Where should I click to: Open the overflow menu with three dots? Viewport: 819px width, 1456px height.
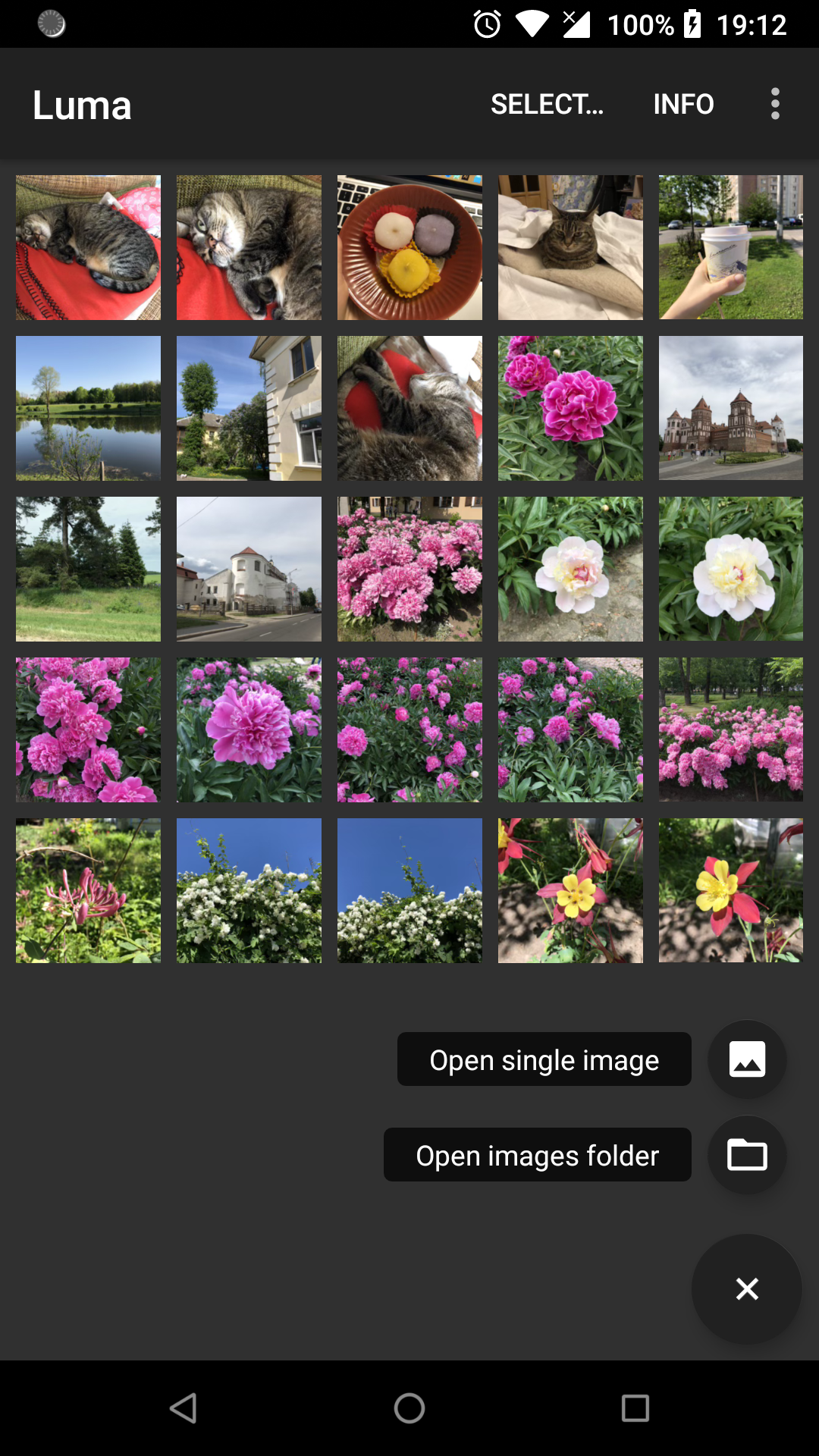pyautogui.click(x=774, y=104)
